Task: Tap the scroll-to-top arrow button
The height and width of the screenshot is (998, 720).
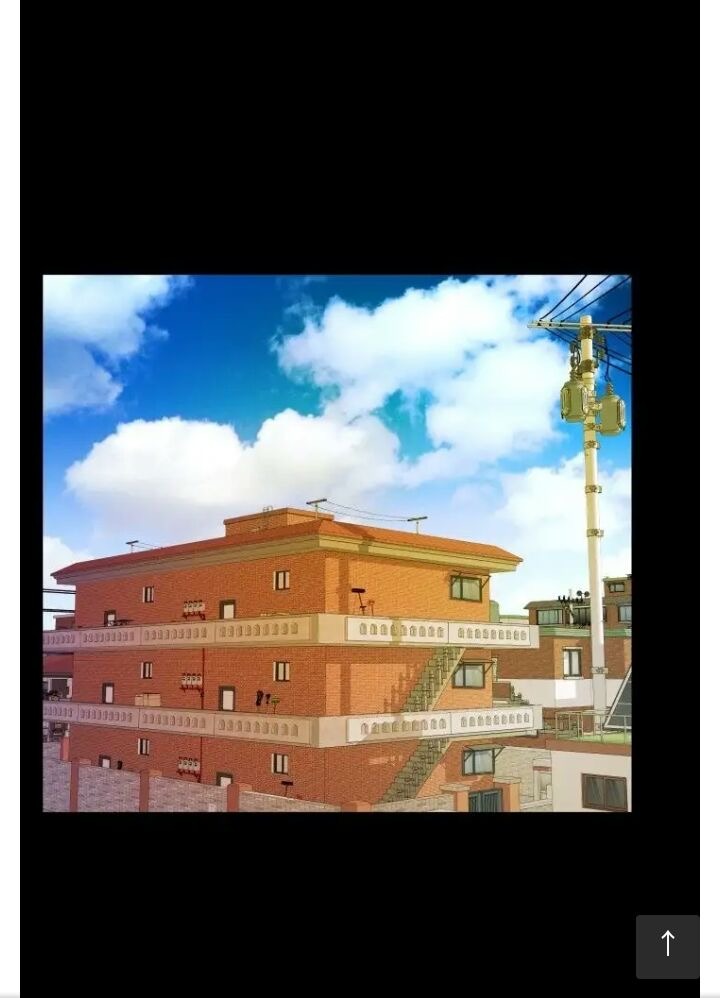Action: point(667,945)
